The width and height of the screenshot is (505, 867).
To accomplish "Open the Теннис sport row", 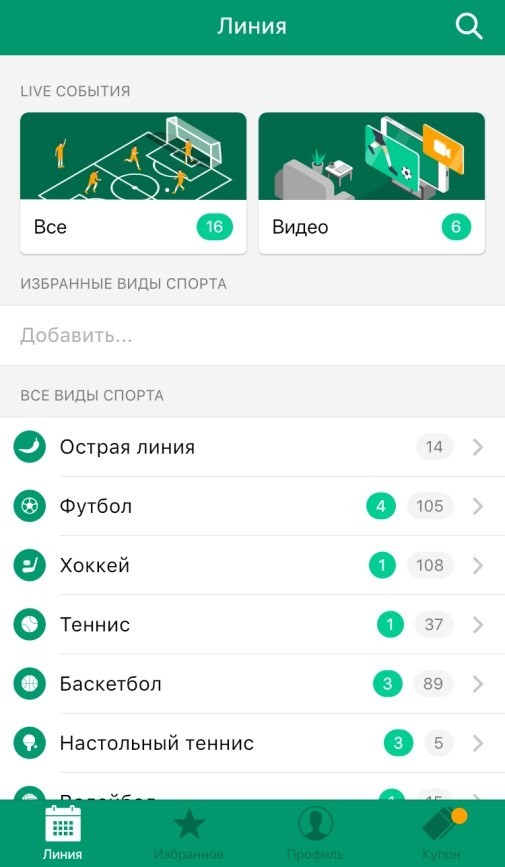I will [252, 624].
